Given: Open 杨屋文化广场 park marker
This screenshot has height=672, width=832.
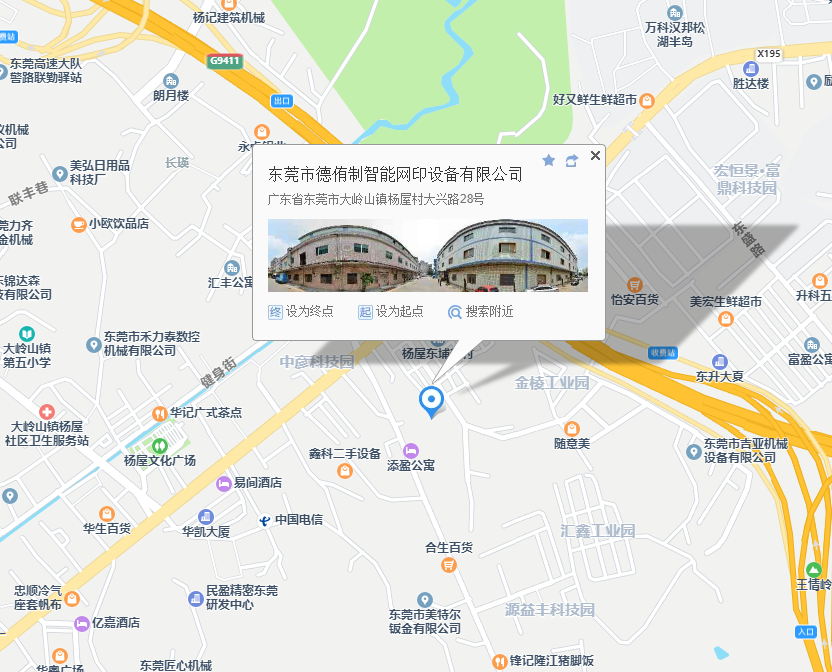Looking at the screenshot, I should [x=159, y=445].
